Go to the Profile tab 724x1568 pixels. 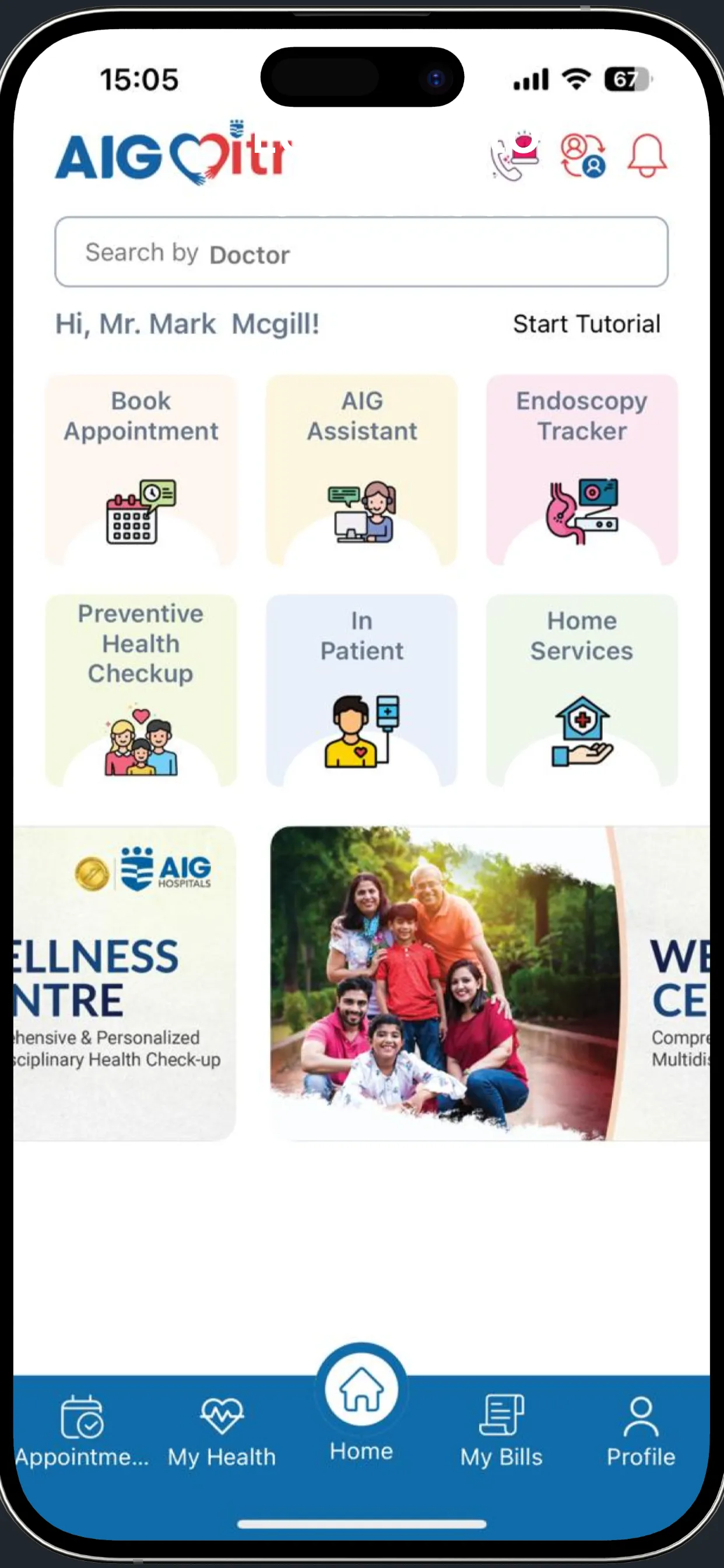pos(641,1430)
